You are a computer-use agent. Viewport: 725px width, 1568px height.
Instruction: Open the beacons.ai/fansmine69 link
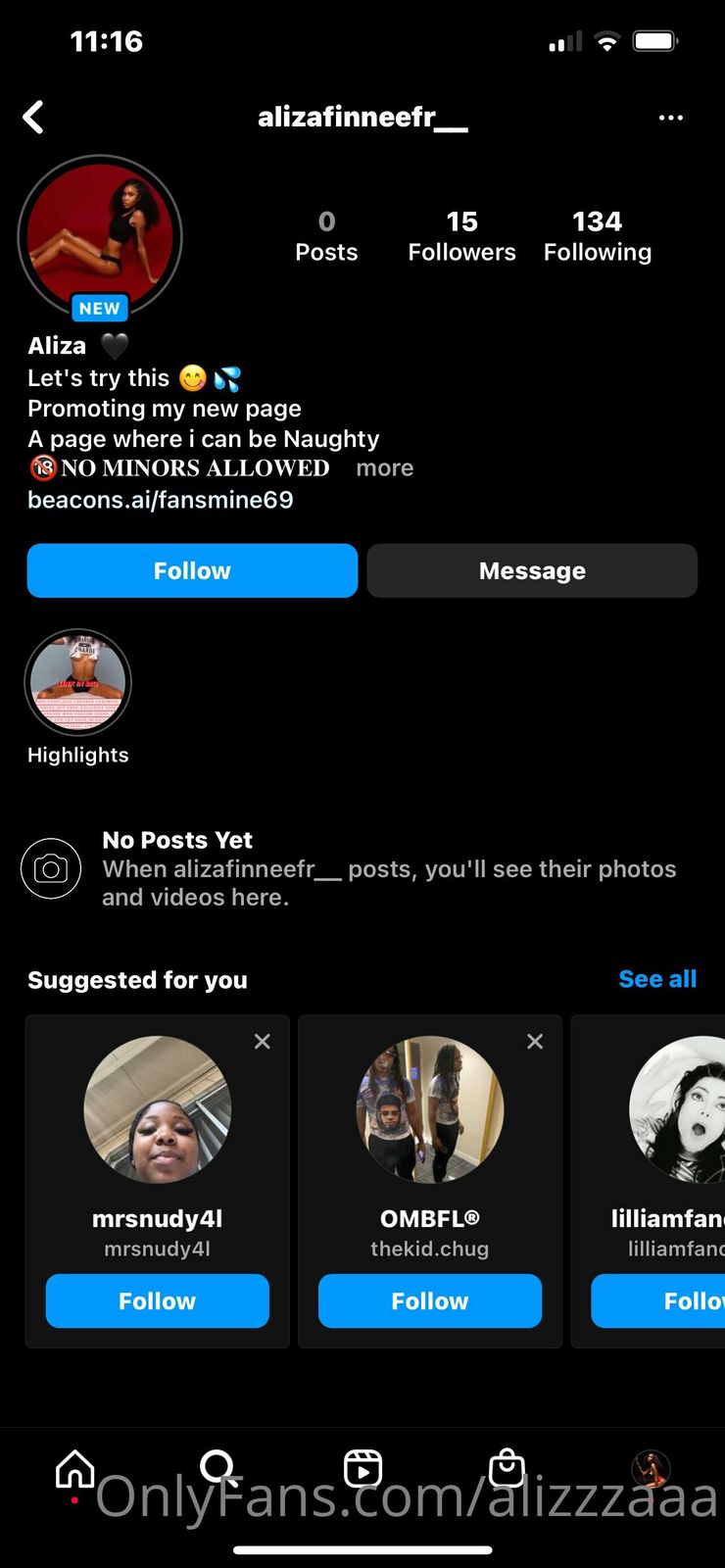161,500
